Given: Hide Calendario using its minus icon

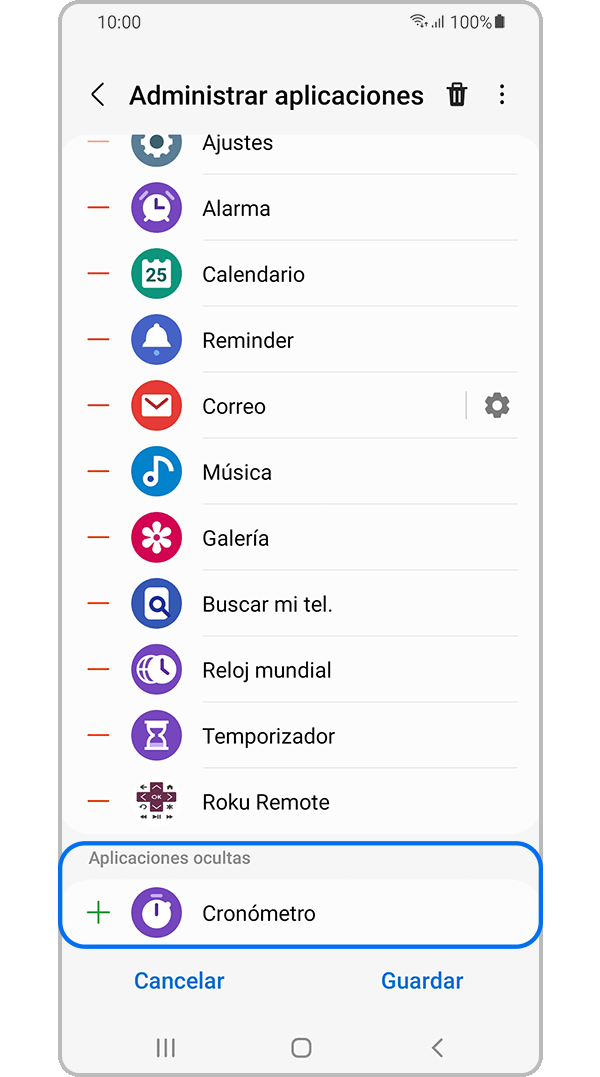Looking at the screenshot, I should (98, 274).
